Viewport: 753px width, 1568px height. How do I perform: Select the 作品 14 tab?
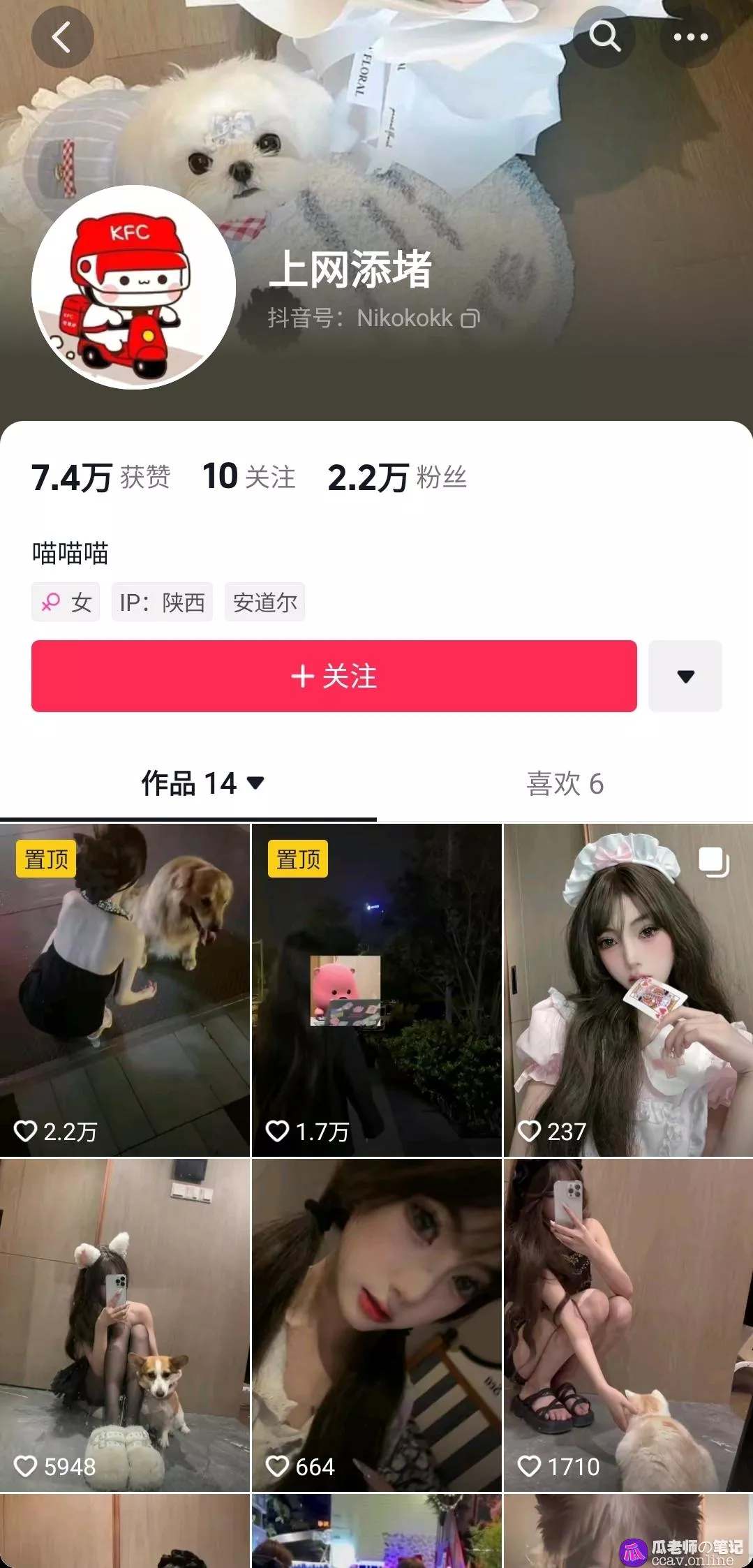point(202,783)
